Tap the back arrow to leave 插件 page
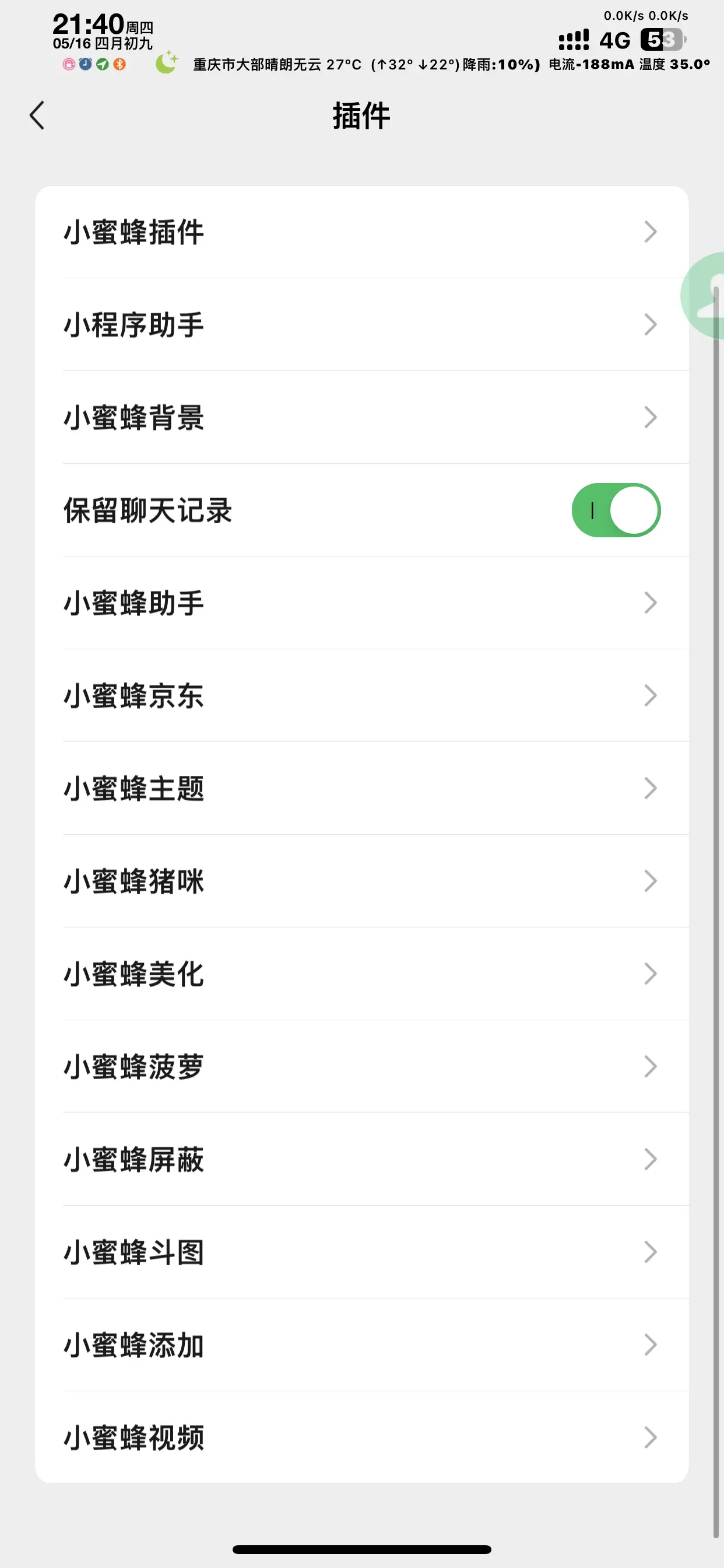The width and height of the screenshot is (724, 1568). click(37, 116)
